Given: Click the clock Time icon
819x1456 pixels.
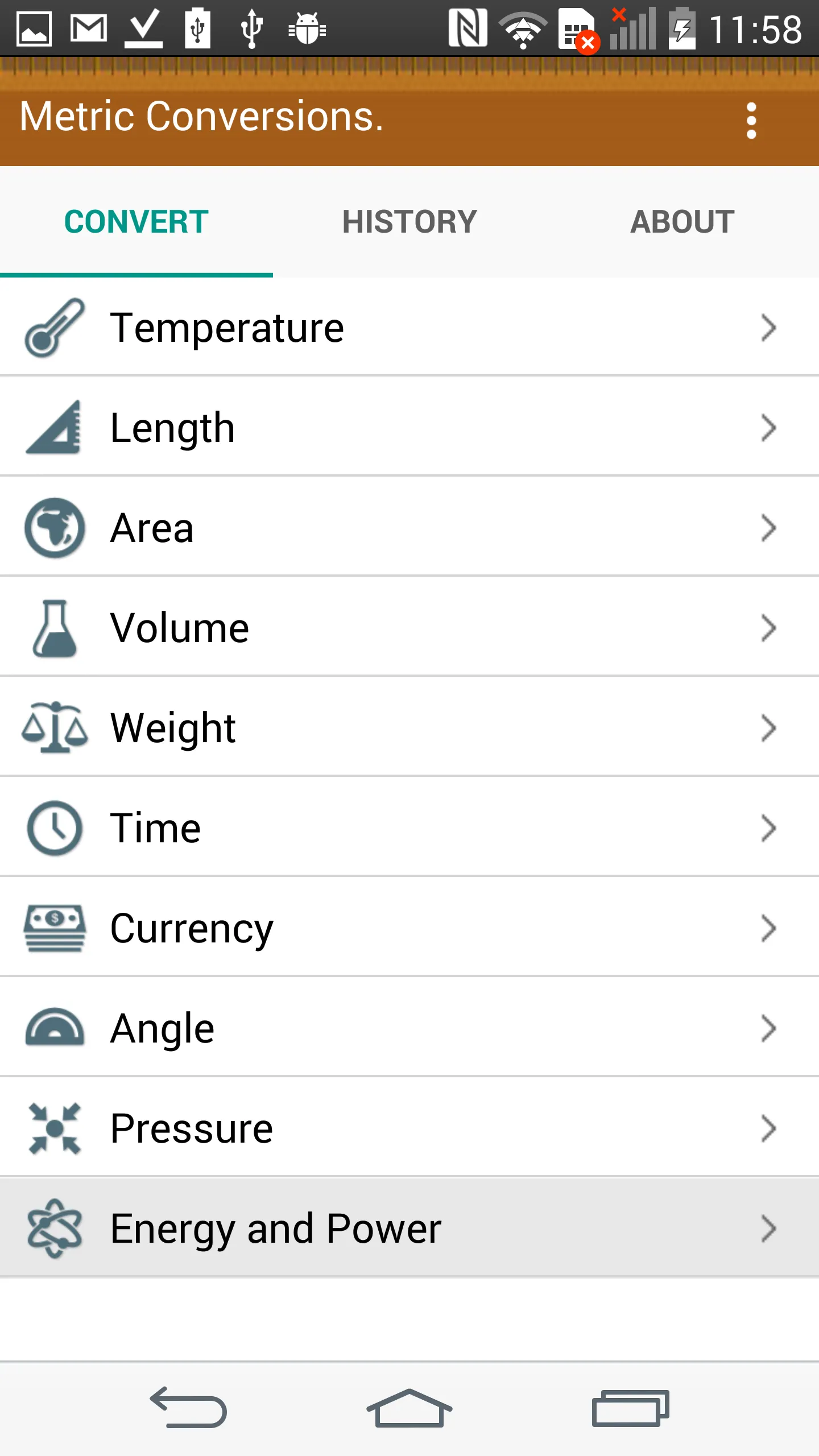Looking at the screenshot, I should tap(54, 828).
